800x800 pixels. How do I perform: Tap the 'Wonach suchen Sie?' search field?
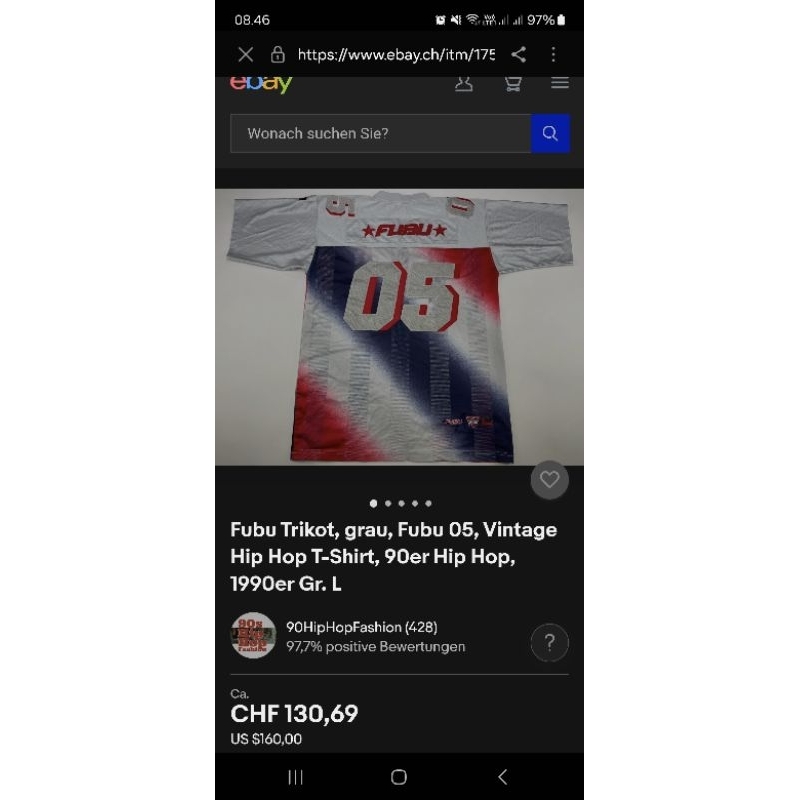coord(380,133)
